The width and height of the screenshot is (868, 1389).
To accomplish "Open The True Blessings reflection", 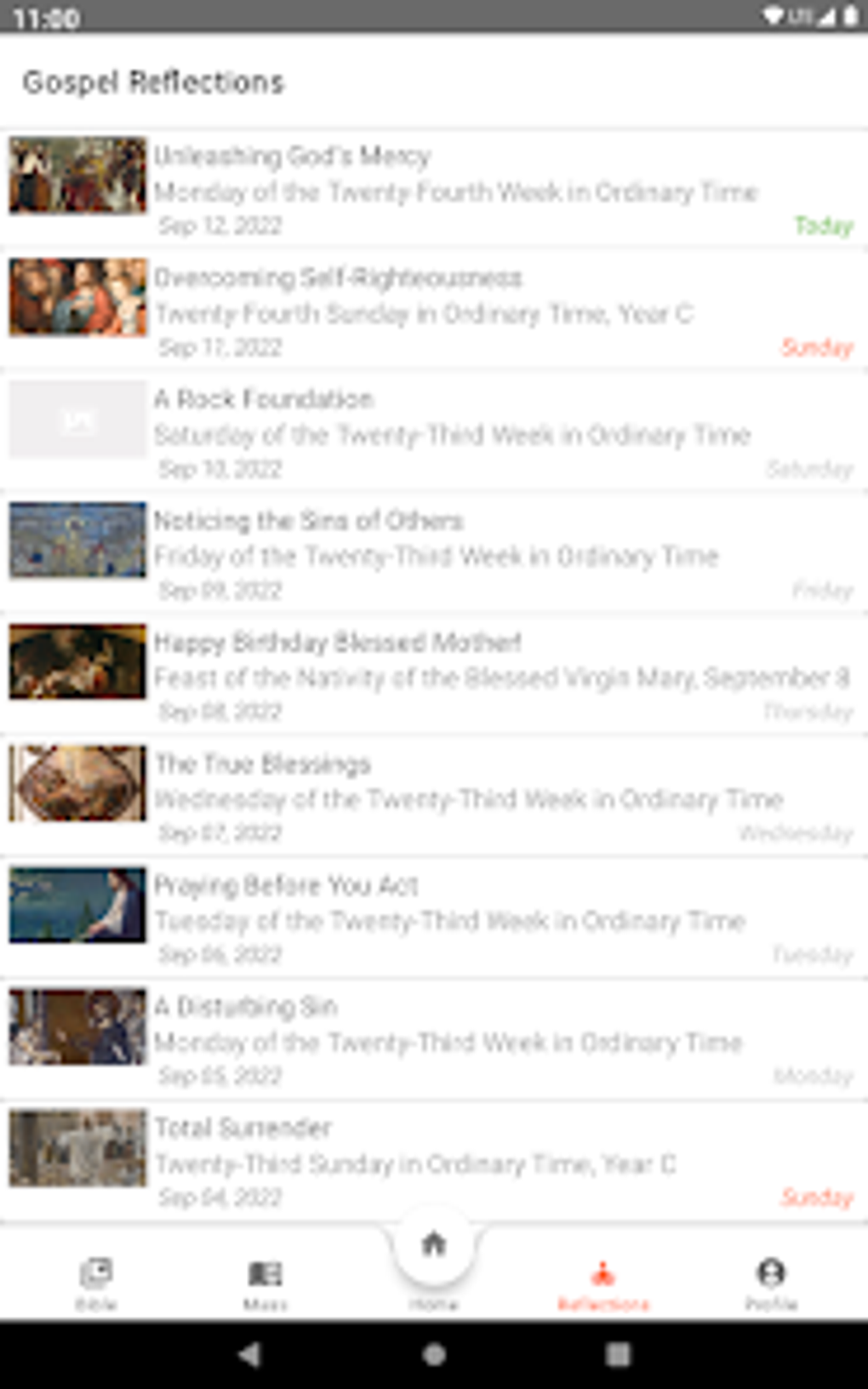I will [434, 797].
